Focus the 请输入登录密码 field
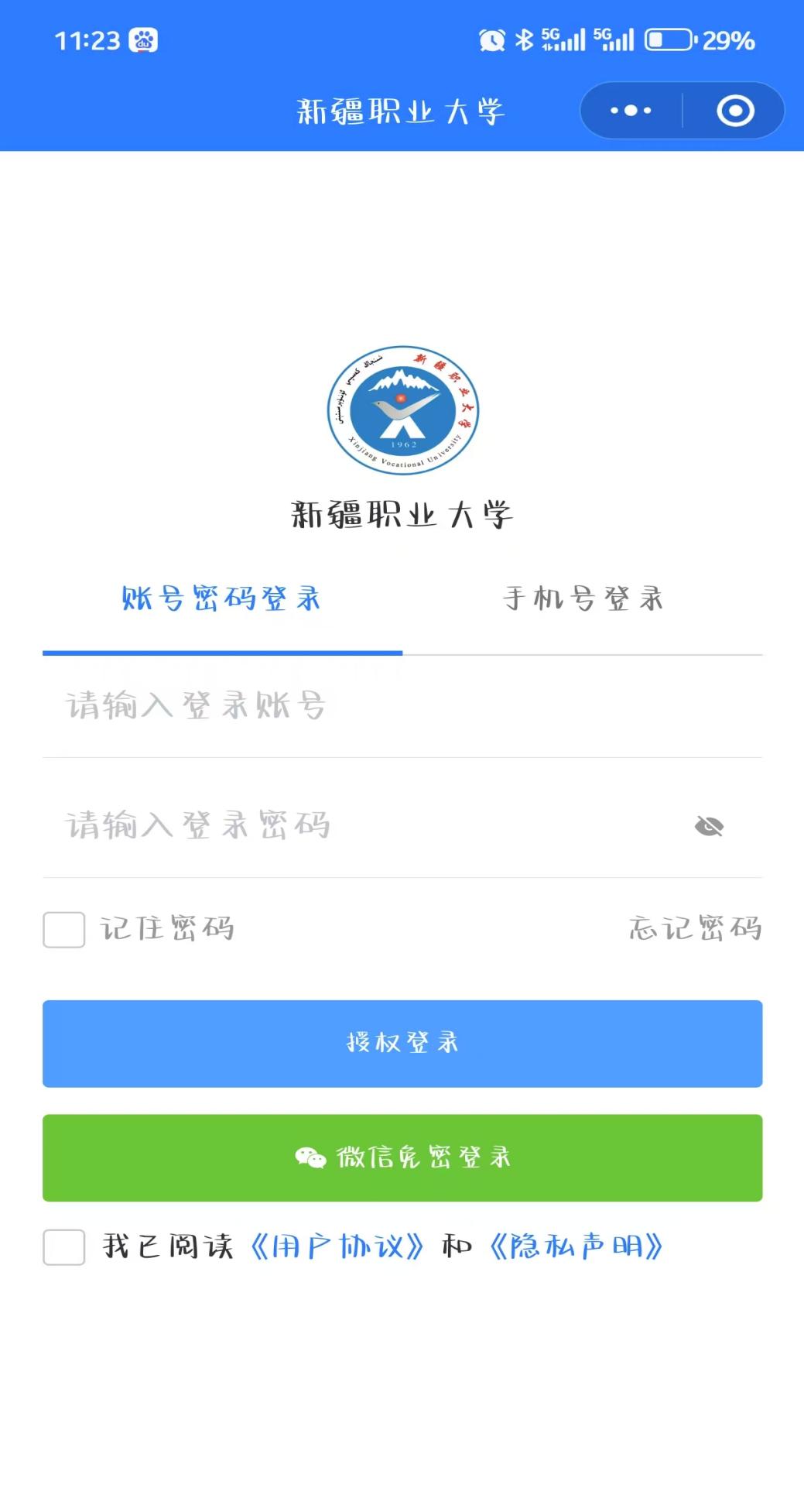 [x=364, y=825]
